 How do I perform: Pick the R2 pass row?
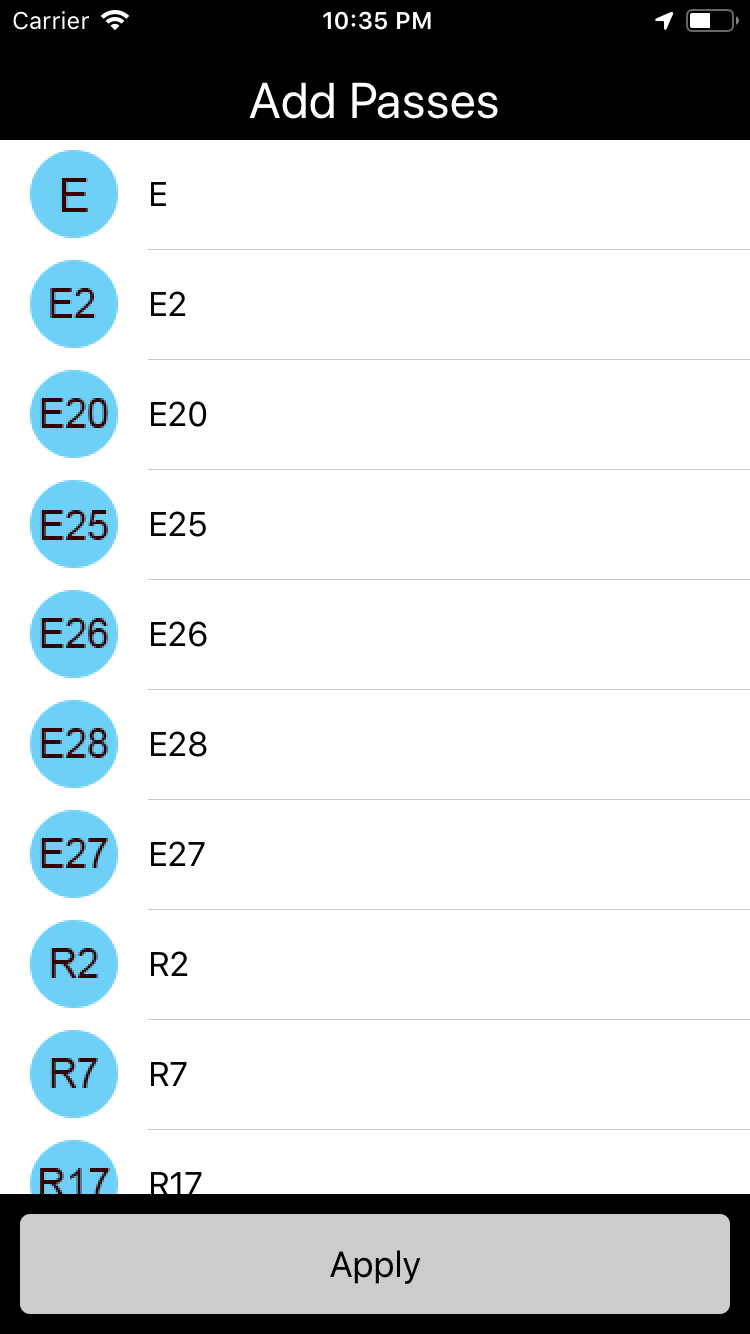click(375, 965)
